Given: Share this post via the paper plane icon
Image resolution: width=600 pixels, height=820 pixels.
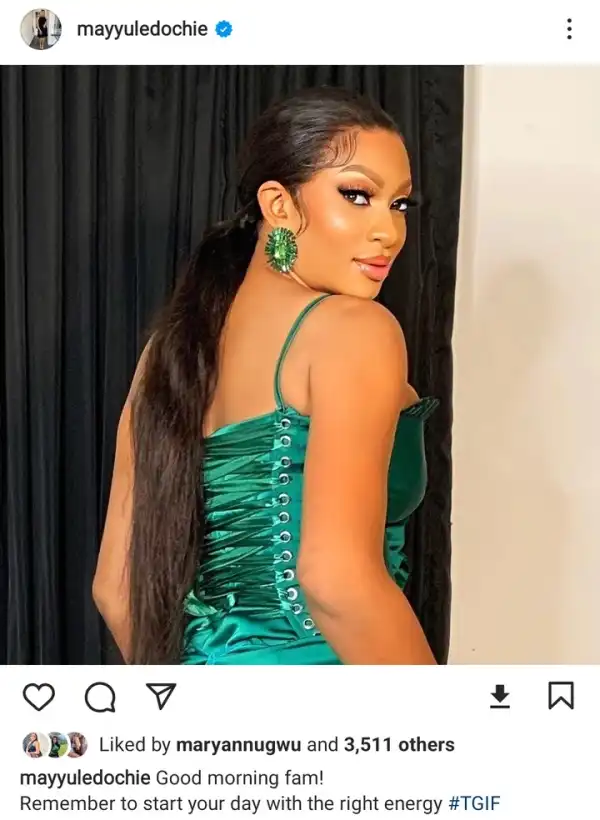Looking at the screenshot, I should (159, 696).
